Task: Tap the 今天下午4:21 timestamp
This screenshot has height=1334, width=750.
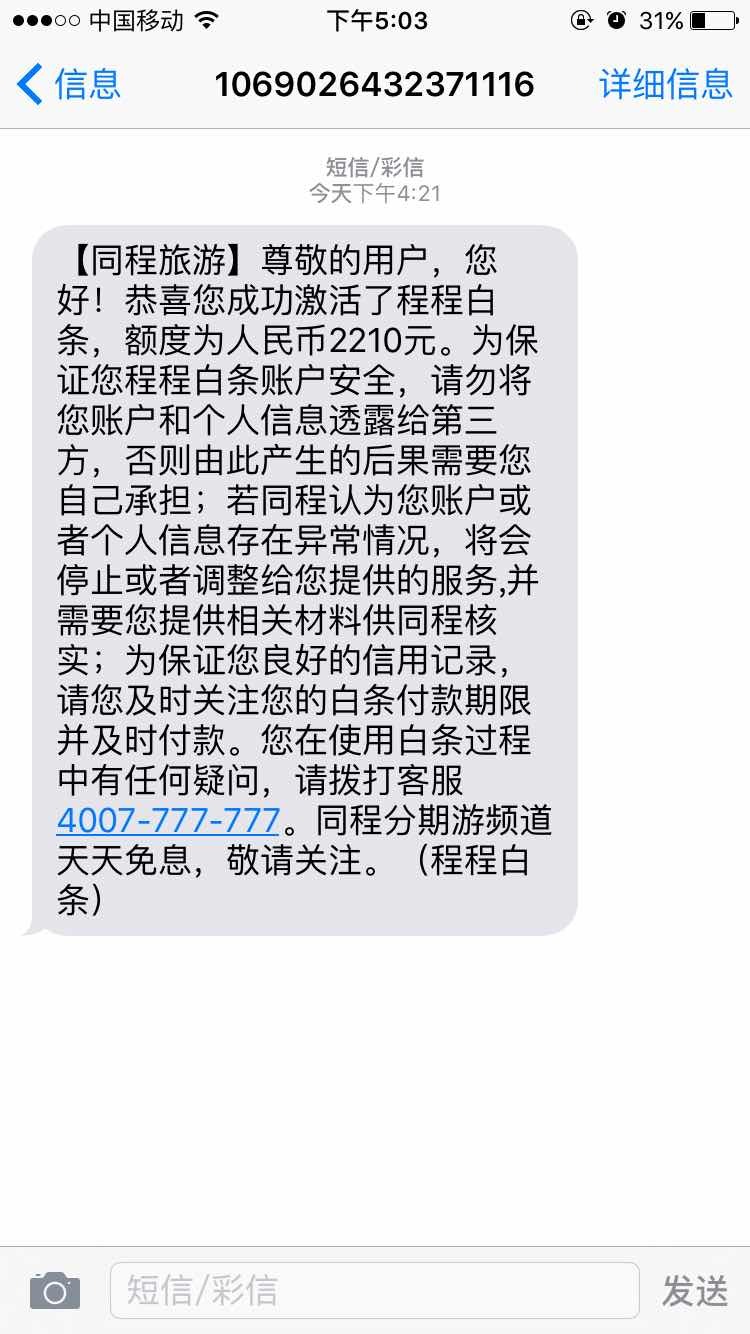Action: (375, 195)
